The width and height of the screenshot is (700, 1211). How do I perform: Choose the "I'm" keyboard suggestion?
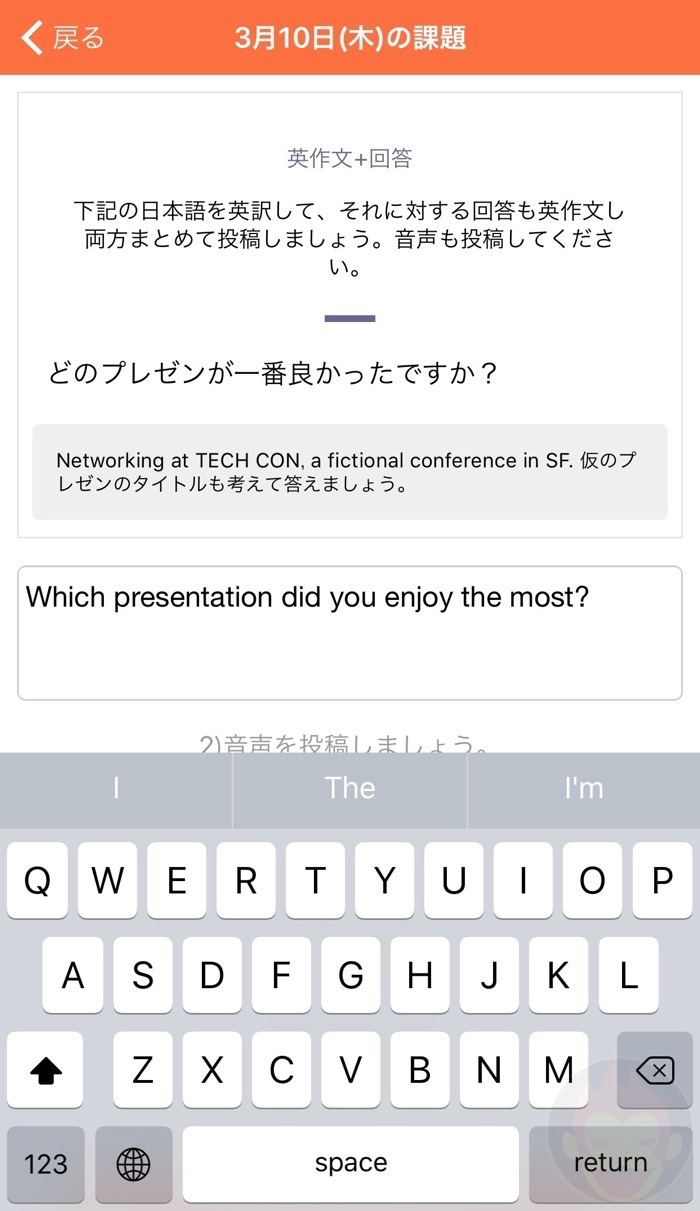(583, 788)
